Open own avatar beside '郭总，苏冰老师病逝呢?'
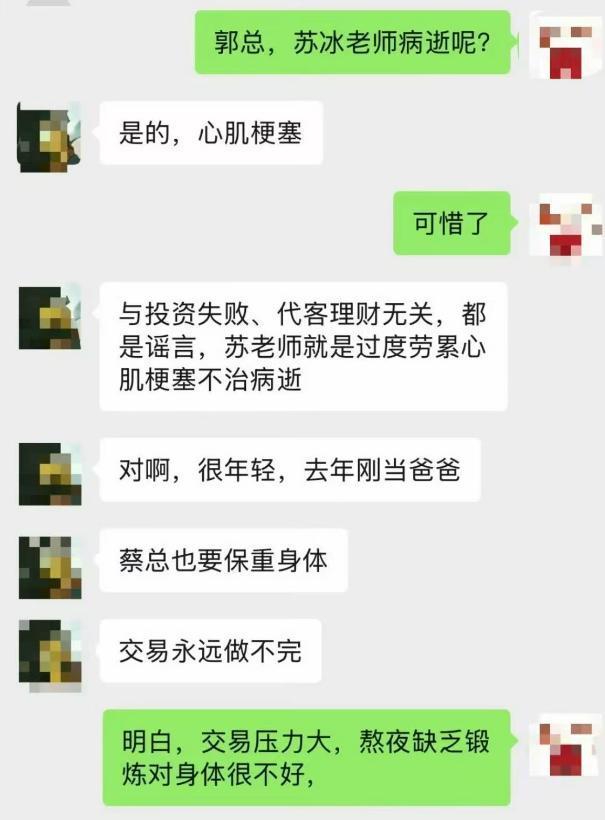605x820 pixels. click(x=566, y=45)
